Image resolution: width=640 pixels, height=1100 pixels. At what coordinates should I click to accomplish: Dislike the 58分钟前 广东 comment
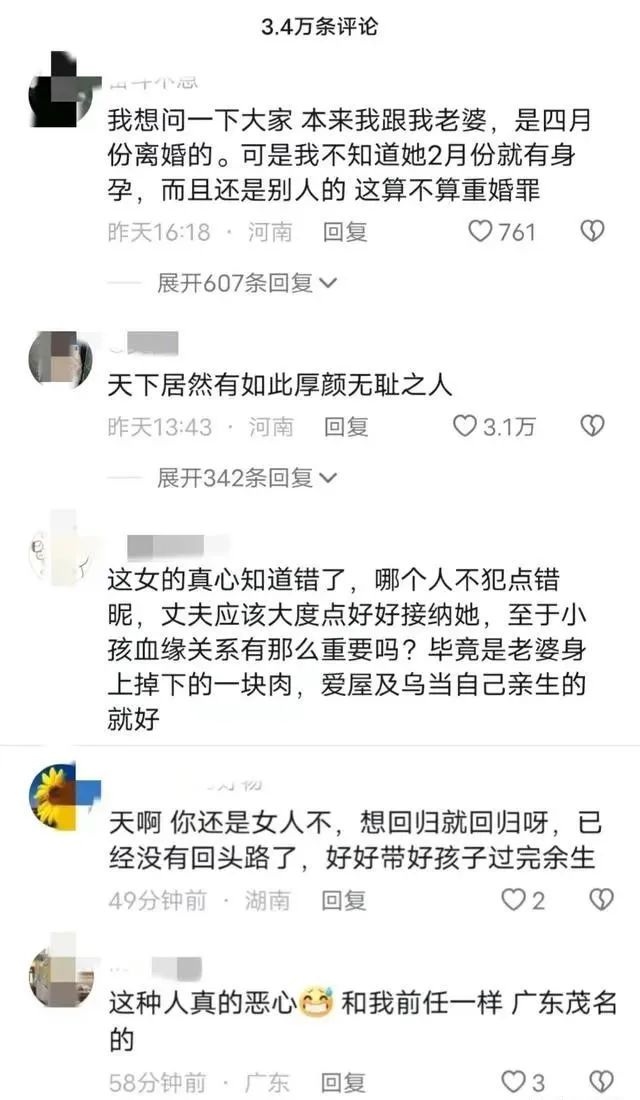click(x=600, y=1082)
